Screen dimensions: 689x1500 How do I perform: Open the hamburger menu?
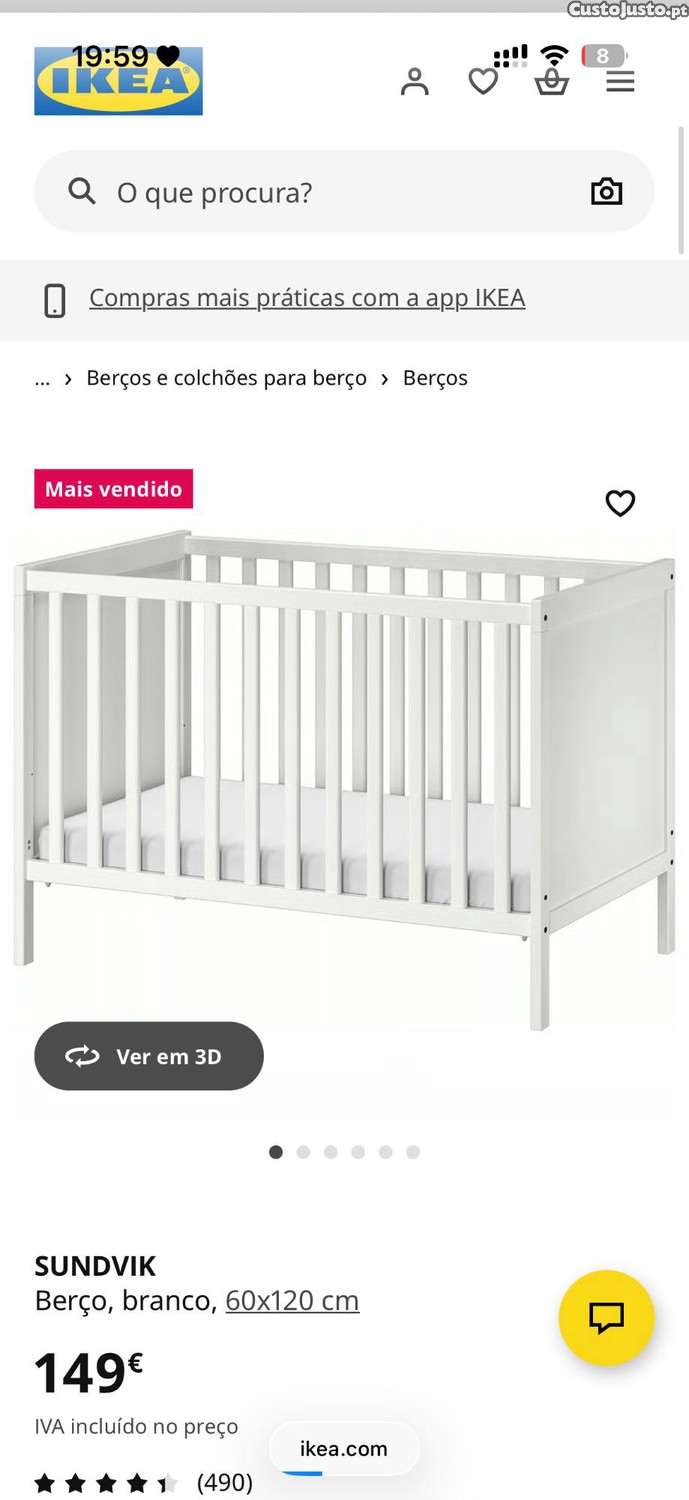(620, 81)
